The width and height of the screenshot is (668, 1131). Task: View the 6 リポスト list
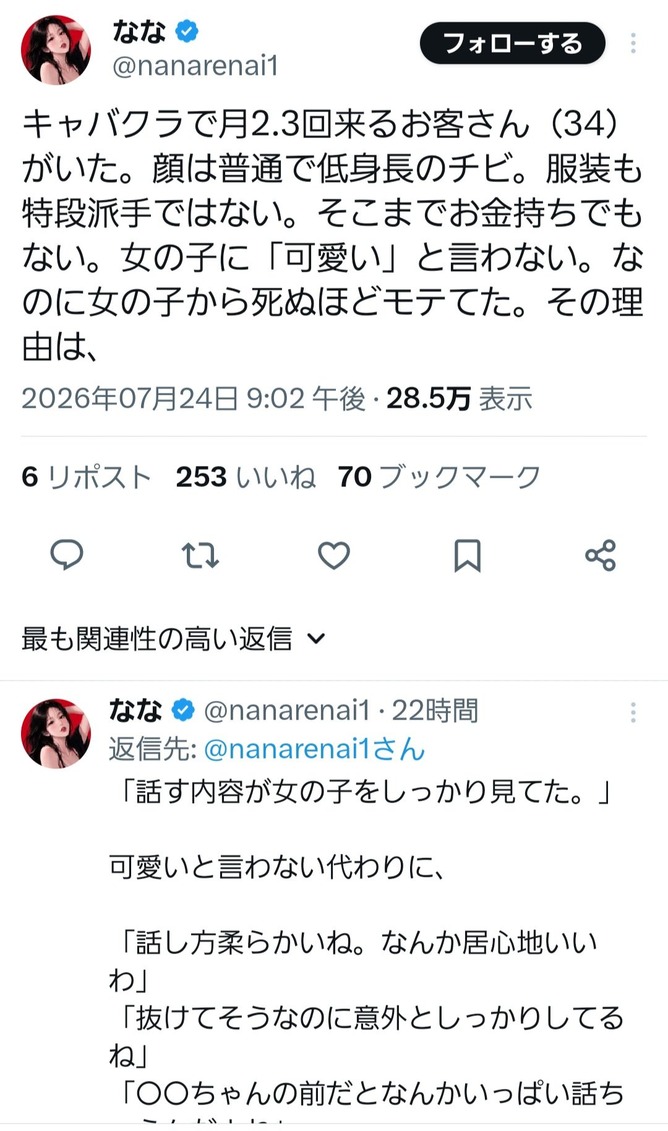(87, 477)
